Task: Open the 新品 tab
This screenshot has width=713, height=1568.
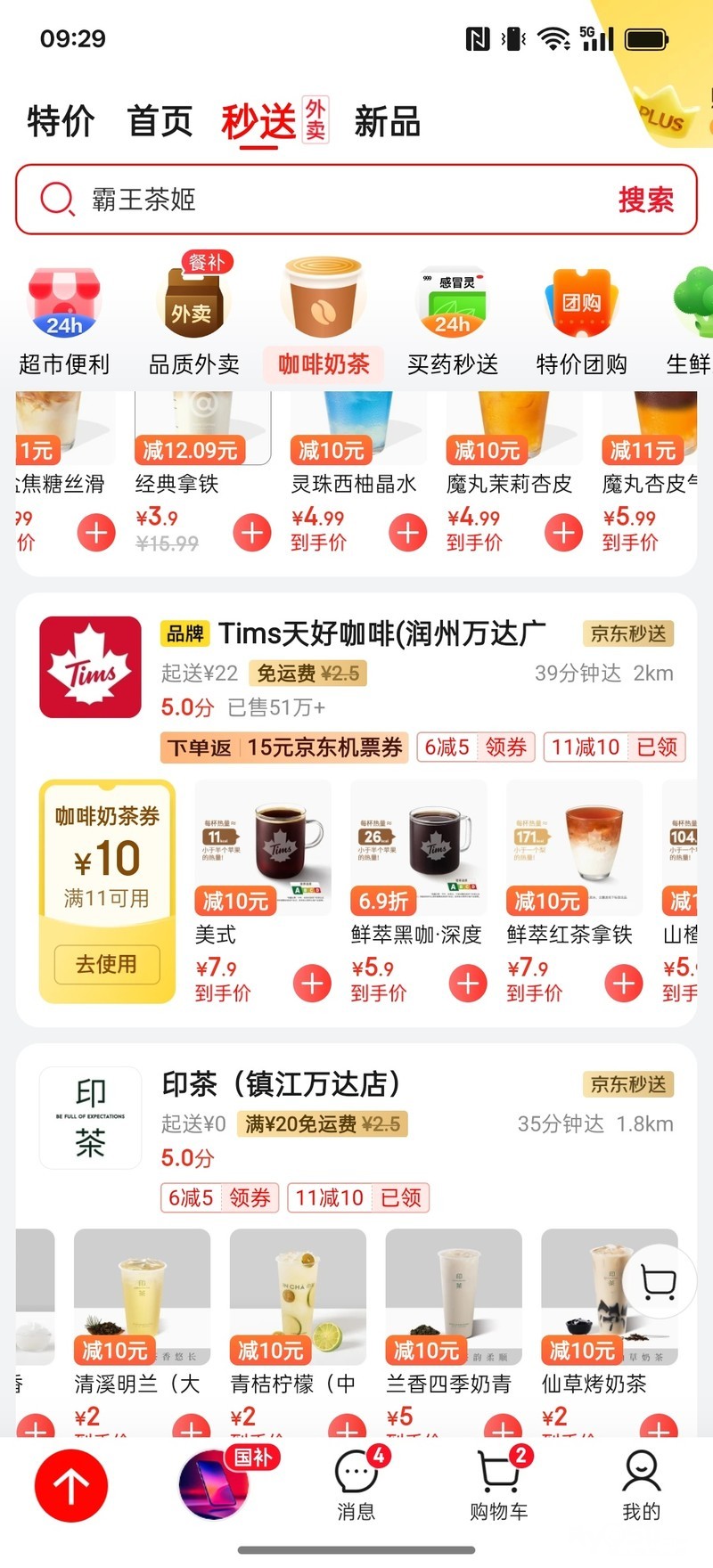Action: click(x=387, y=121)
